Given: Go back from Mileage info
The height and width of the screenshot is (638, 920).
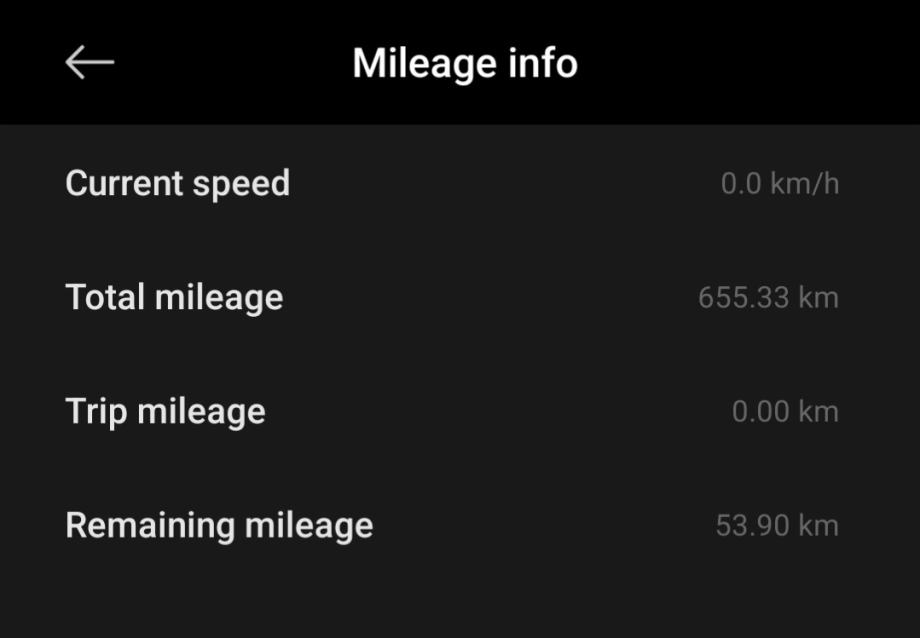Looking at the screenshot, I should [x=90, y=62].
